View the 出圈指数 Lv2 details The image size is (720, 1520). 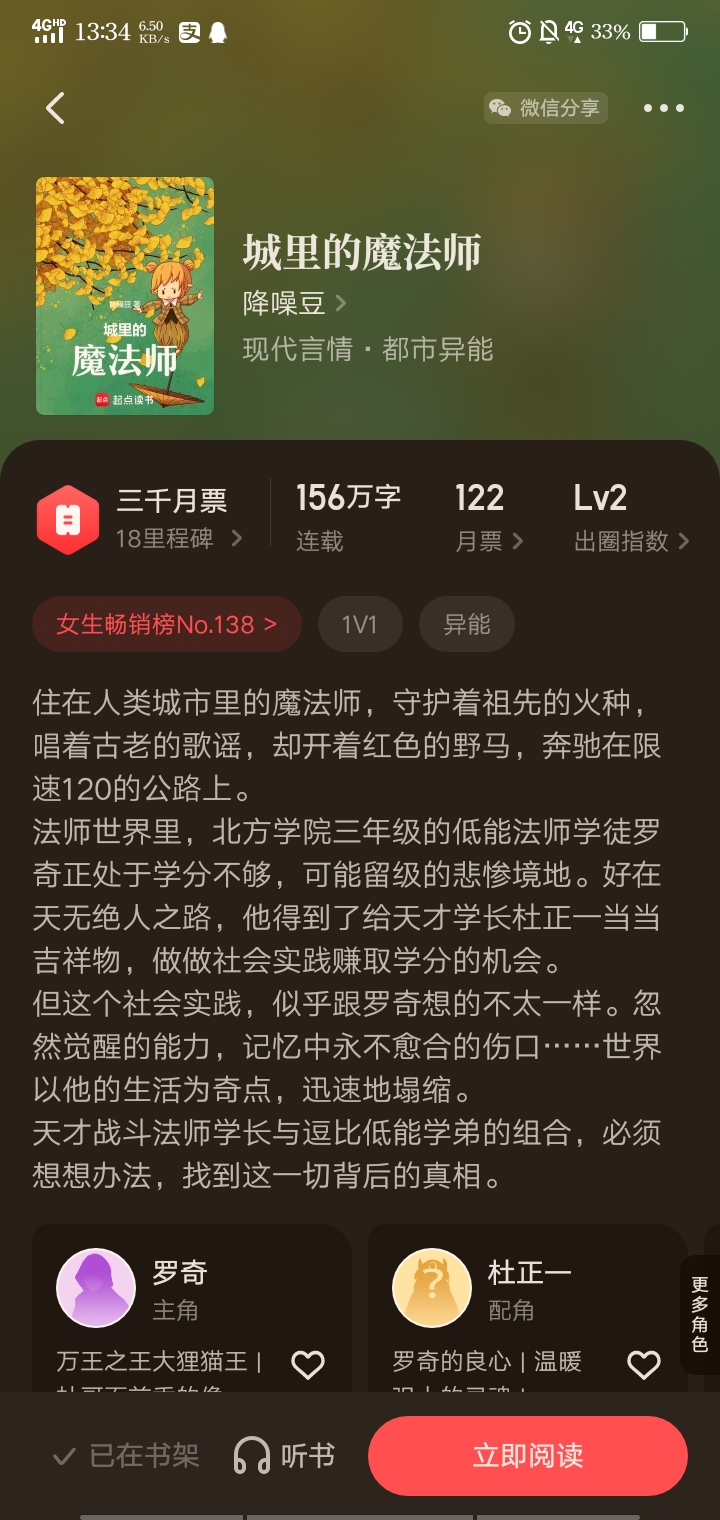(631, 540)
